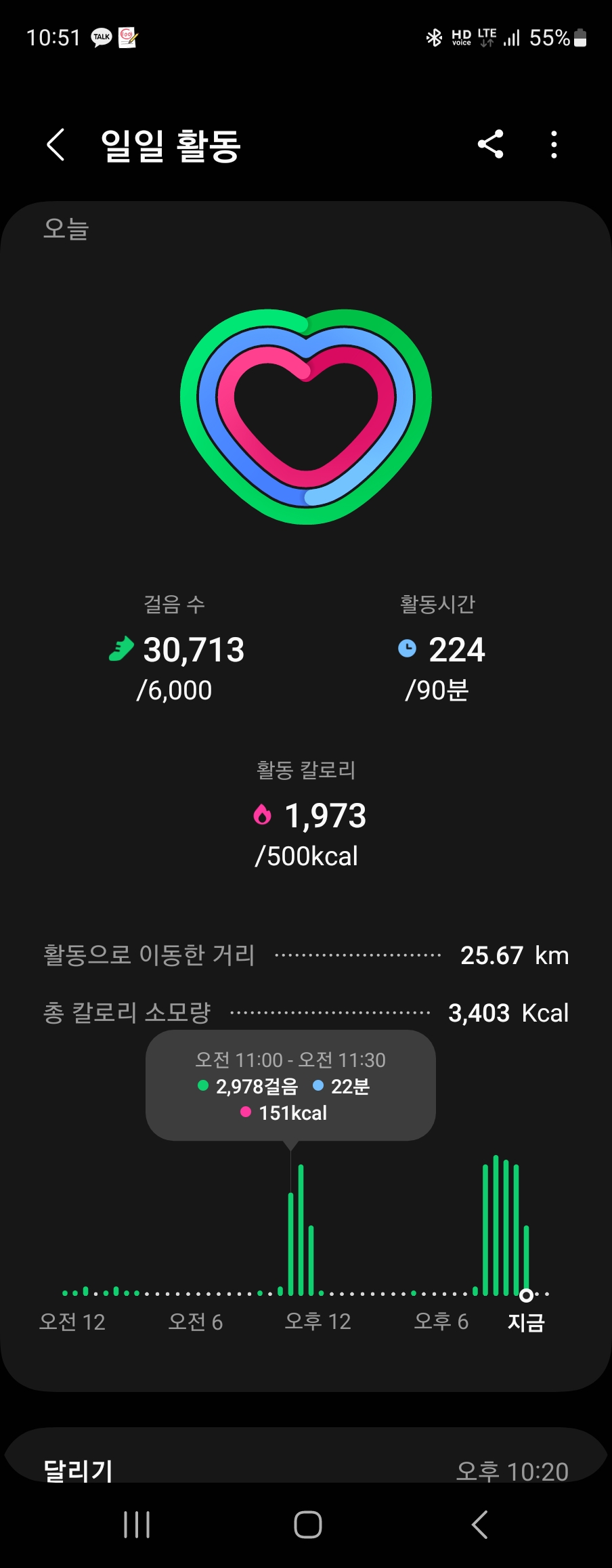This screenshot has width=612, height=1568.
Task: Open recent apps from navigation bar
Action: click(137, 1525)
